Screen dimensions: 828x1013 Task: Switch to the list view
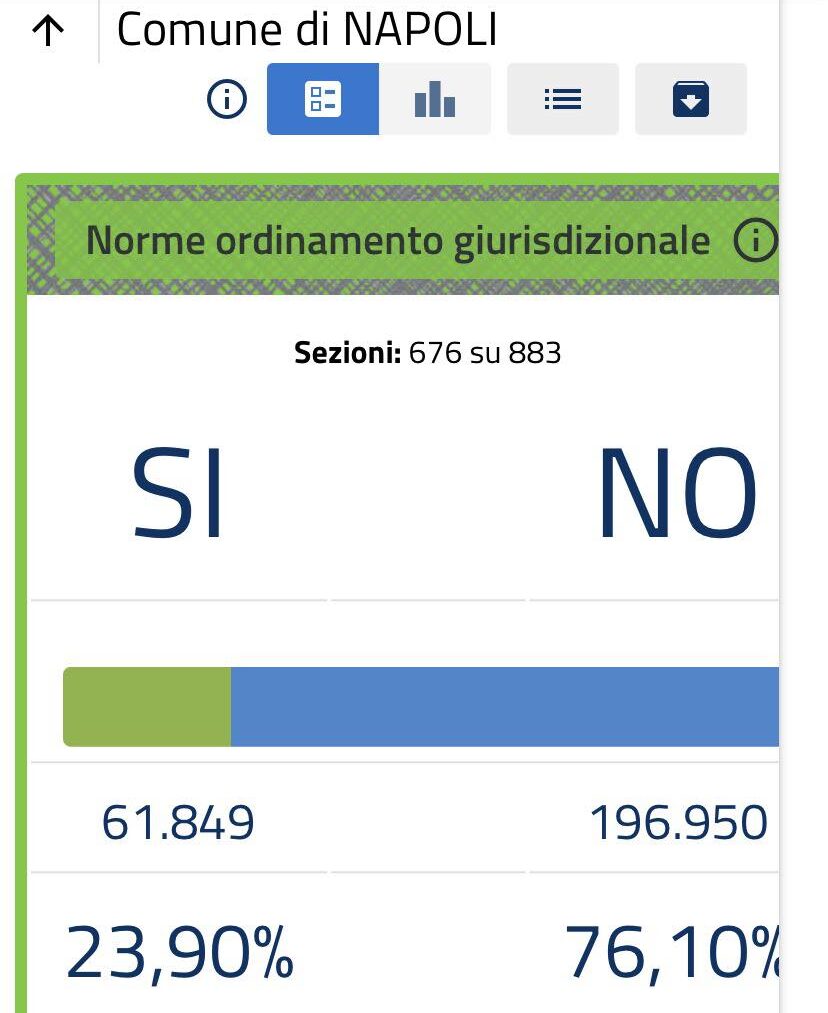point(563,99)
